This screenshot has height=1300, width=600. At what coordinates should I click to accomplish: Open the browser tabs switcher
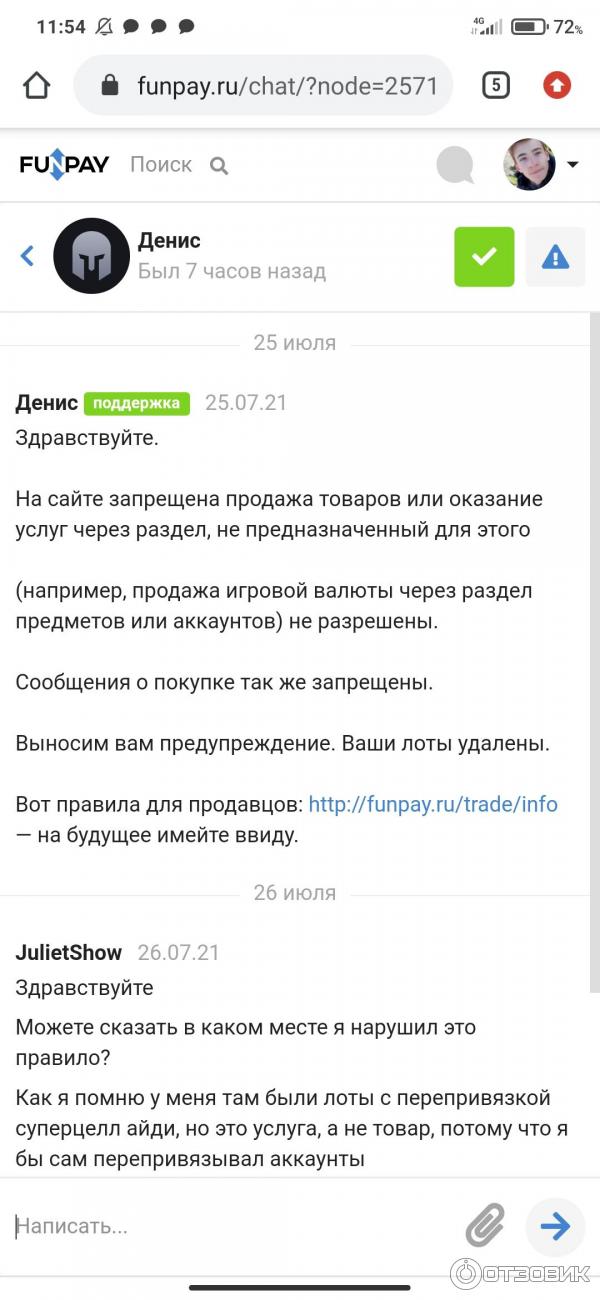coord(494,86)
